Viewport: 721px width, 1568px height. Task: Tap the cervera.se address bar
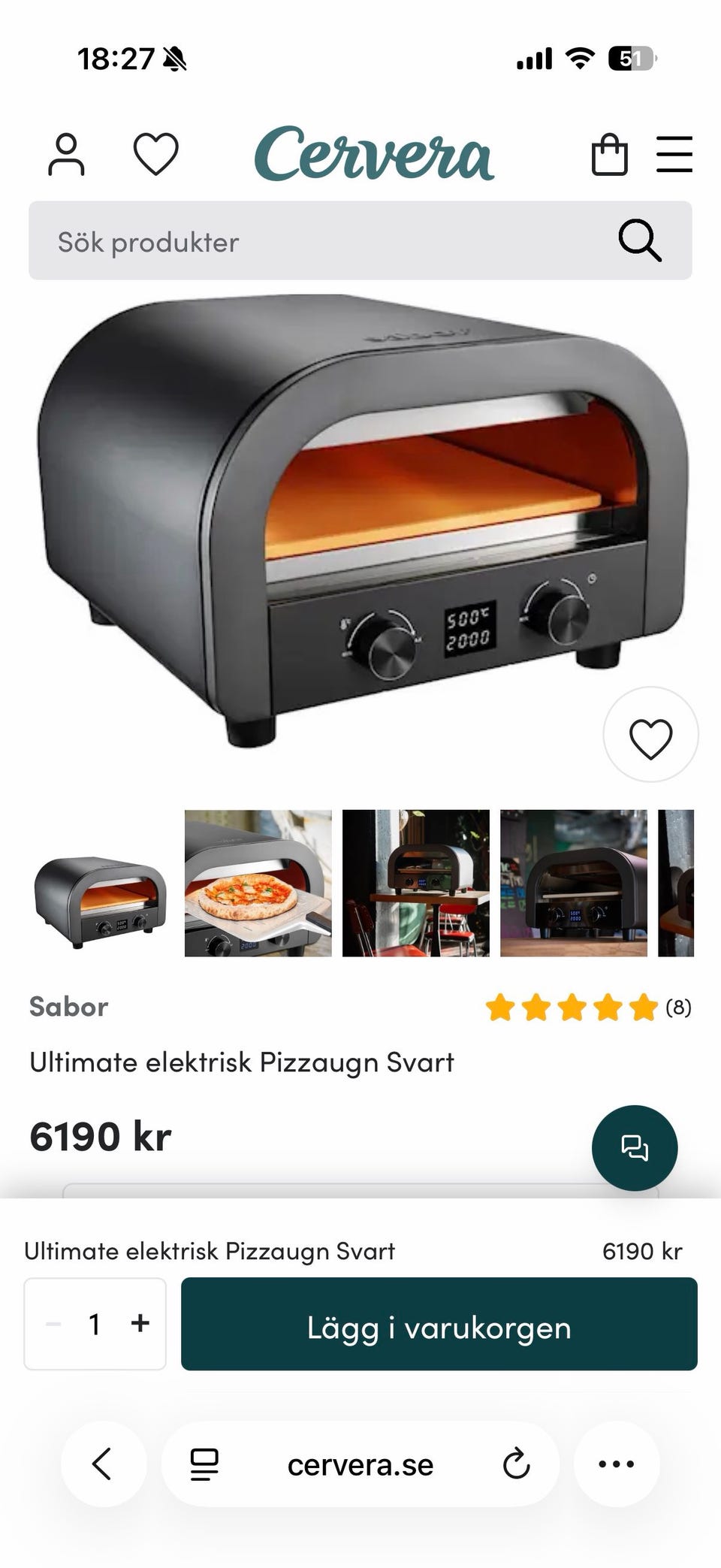click(x=360, y=1464)
